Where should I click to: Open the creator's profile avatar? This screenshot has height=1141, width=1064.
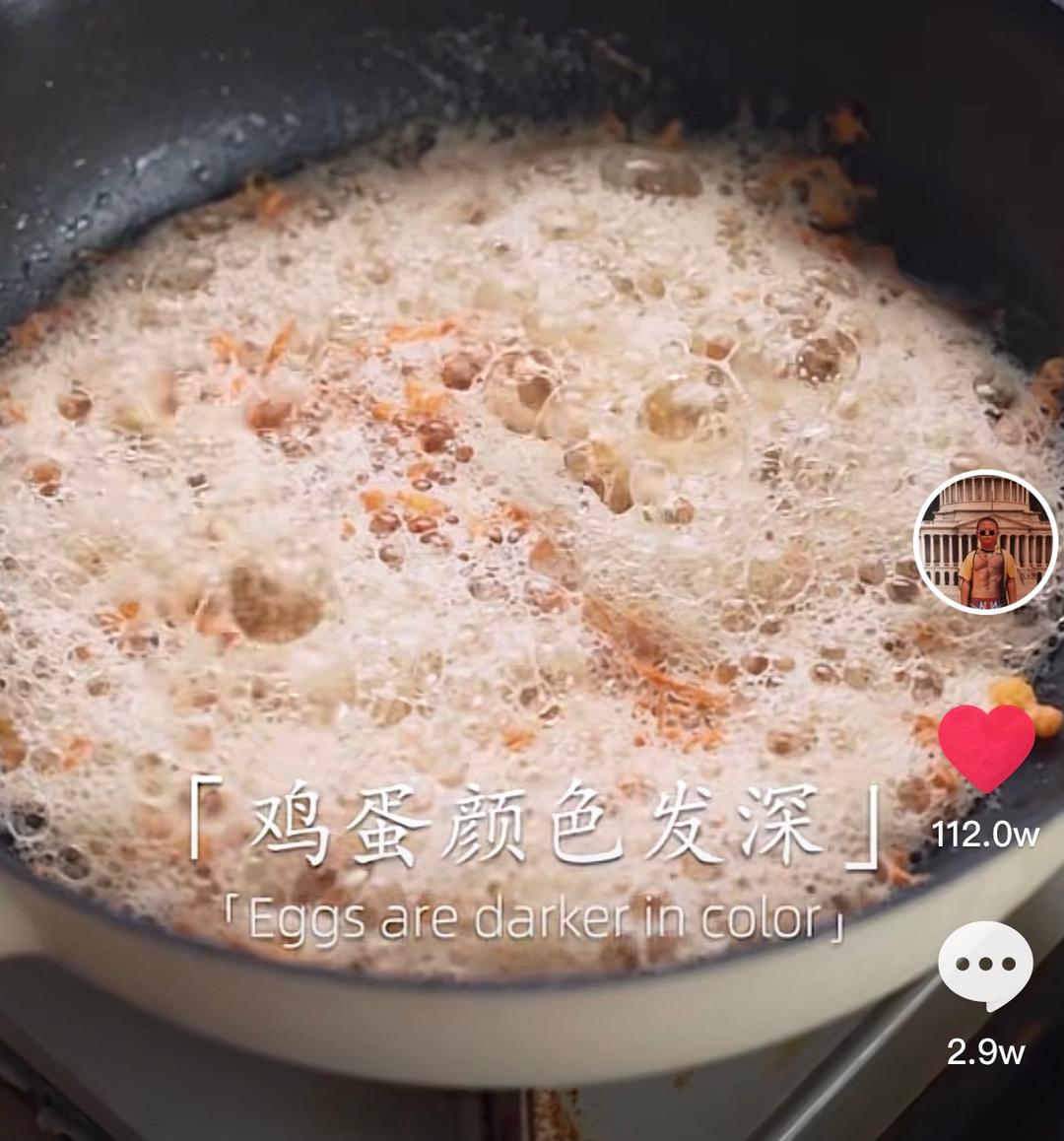pyautogui.click(x=985, y=541)
